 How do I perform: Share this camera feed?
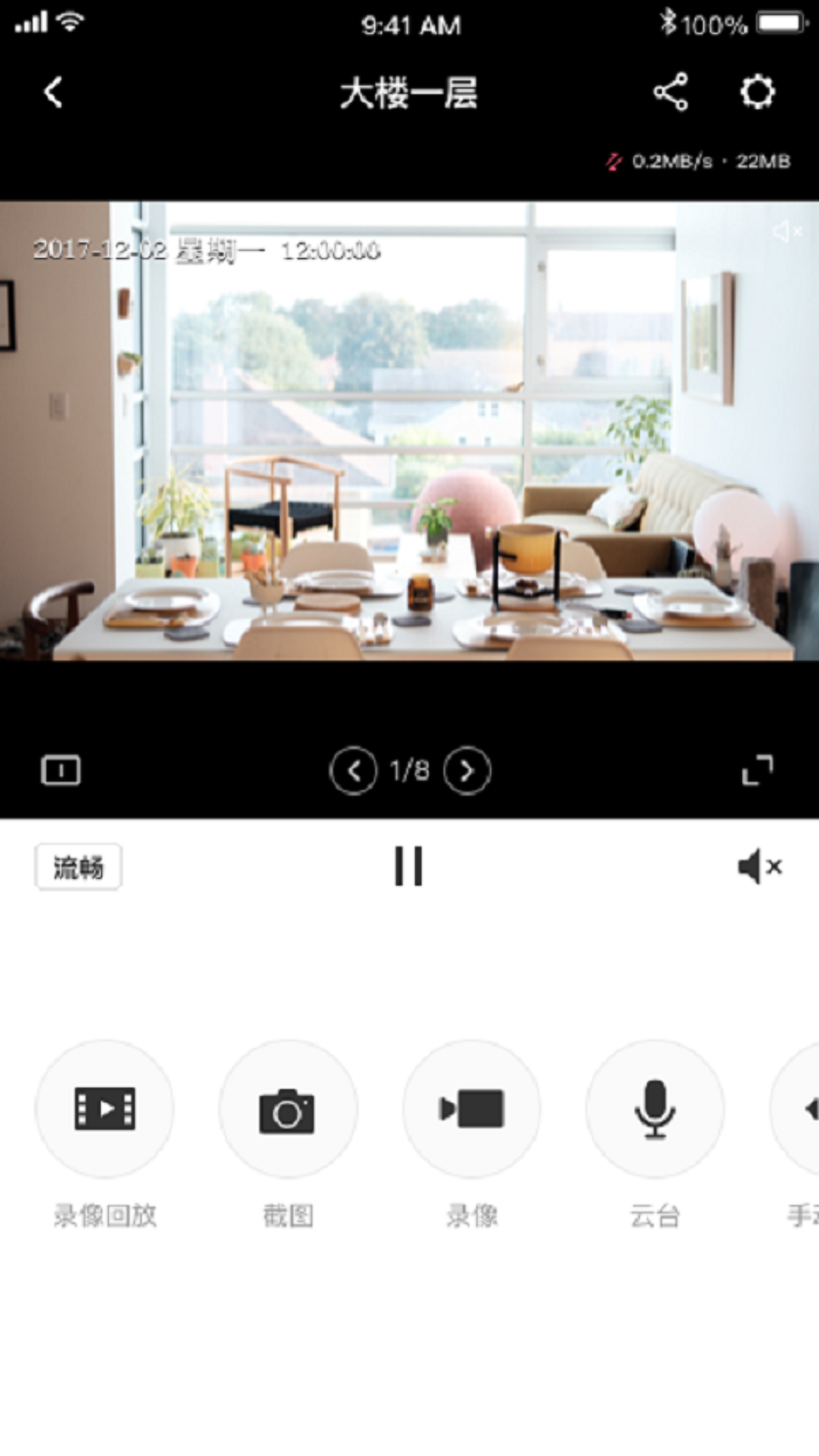point(670,93)
